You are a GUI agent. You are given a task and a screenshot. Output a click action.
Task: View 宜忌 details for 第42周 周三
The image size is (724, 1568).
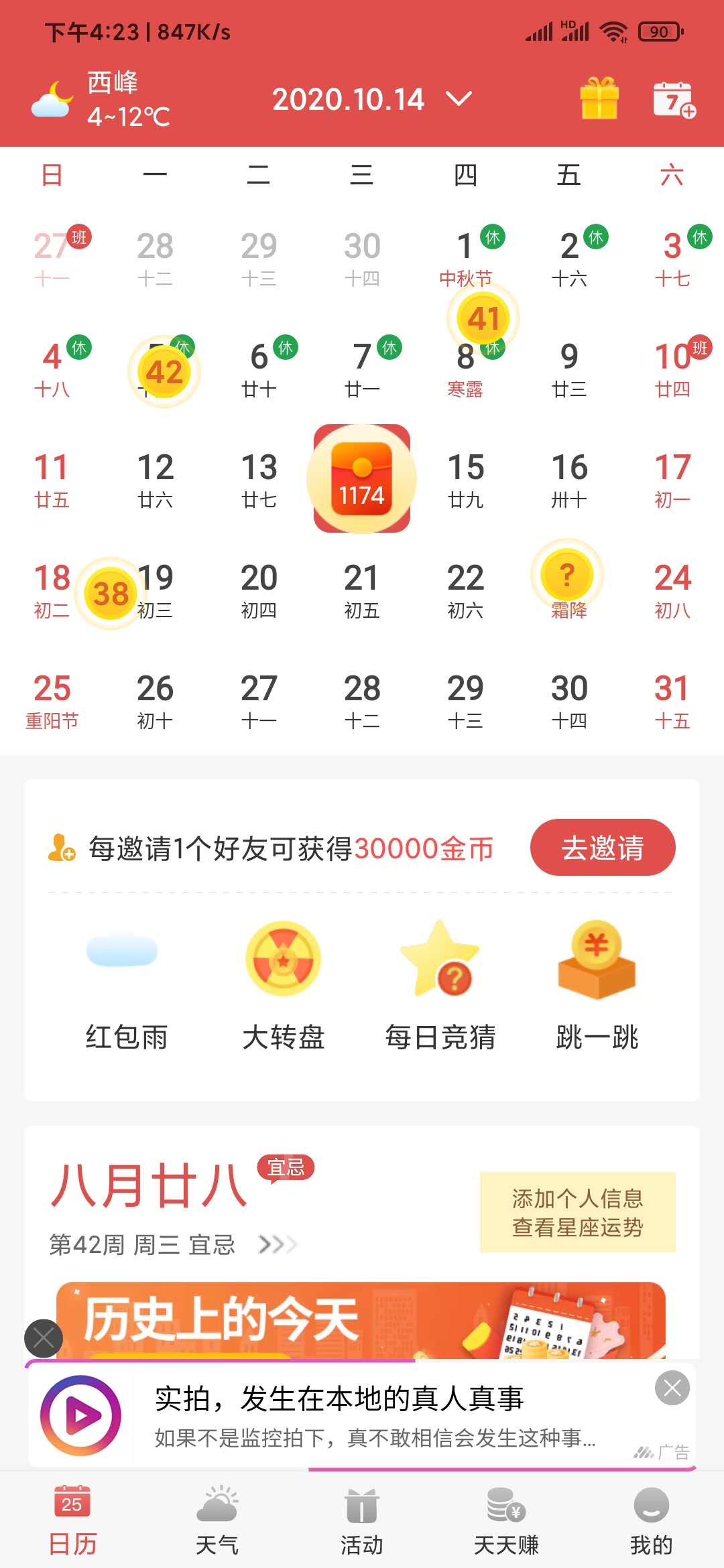click(x=173, y=1244)
